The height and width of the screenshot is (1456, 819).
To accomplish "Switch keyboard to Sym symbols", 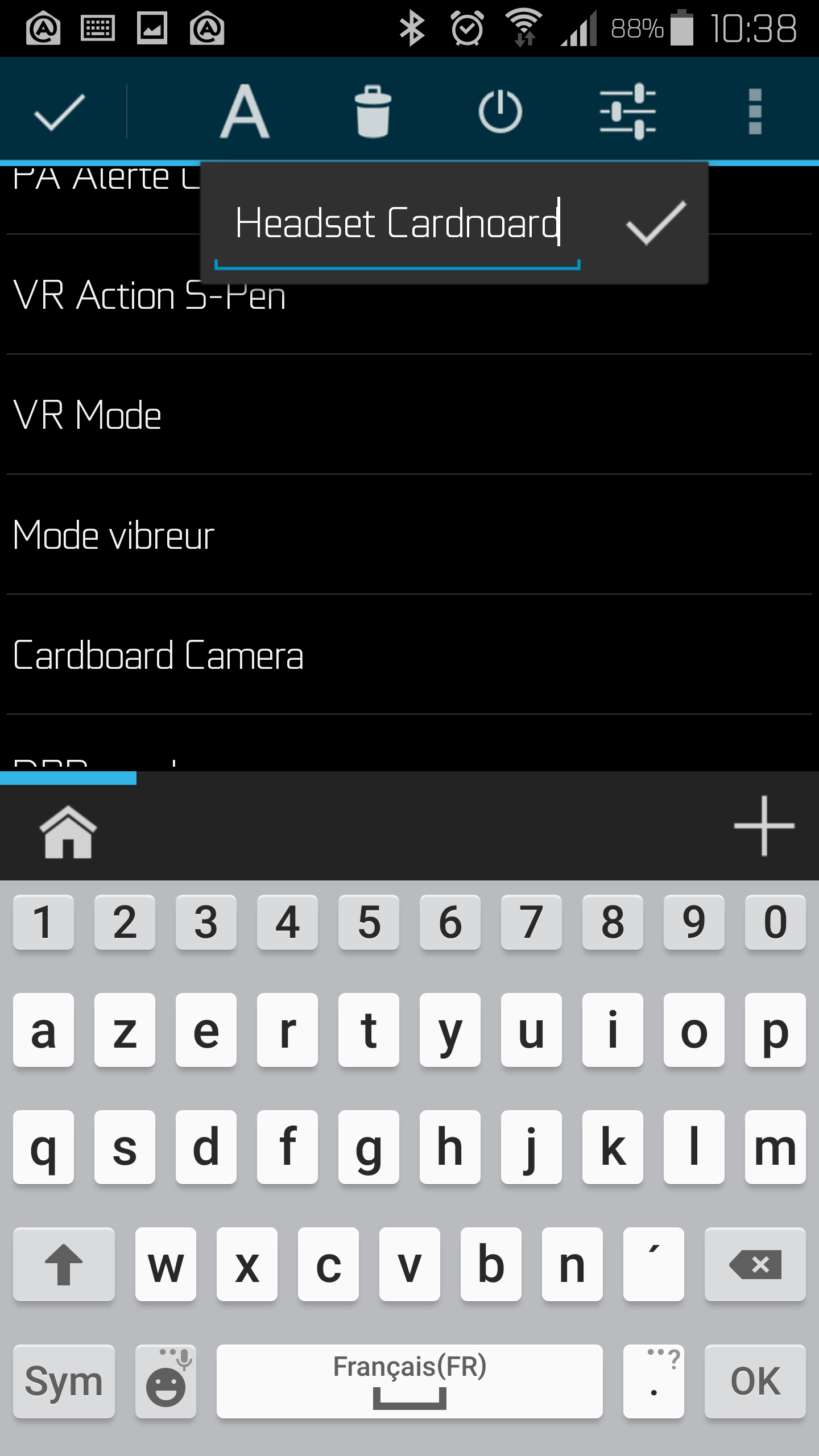I will (64, 1381).
